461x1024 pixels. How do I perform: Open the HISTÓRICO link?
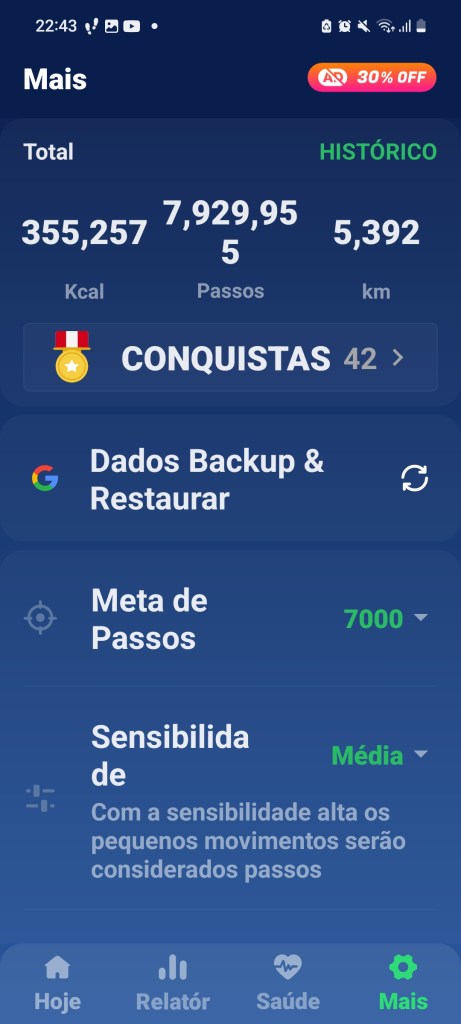coord(378,152)
